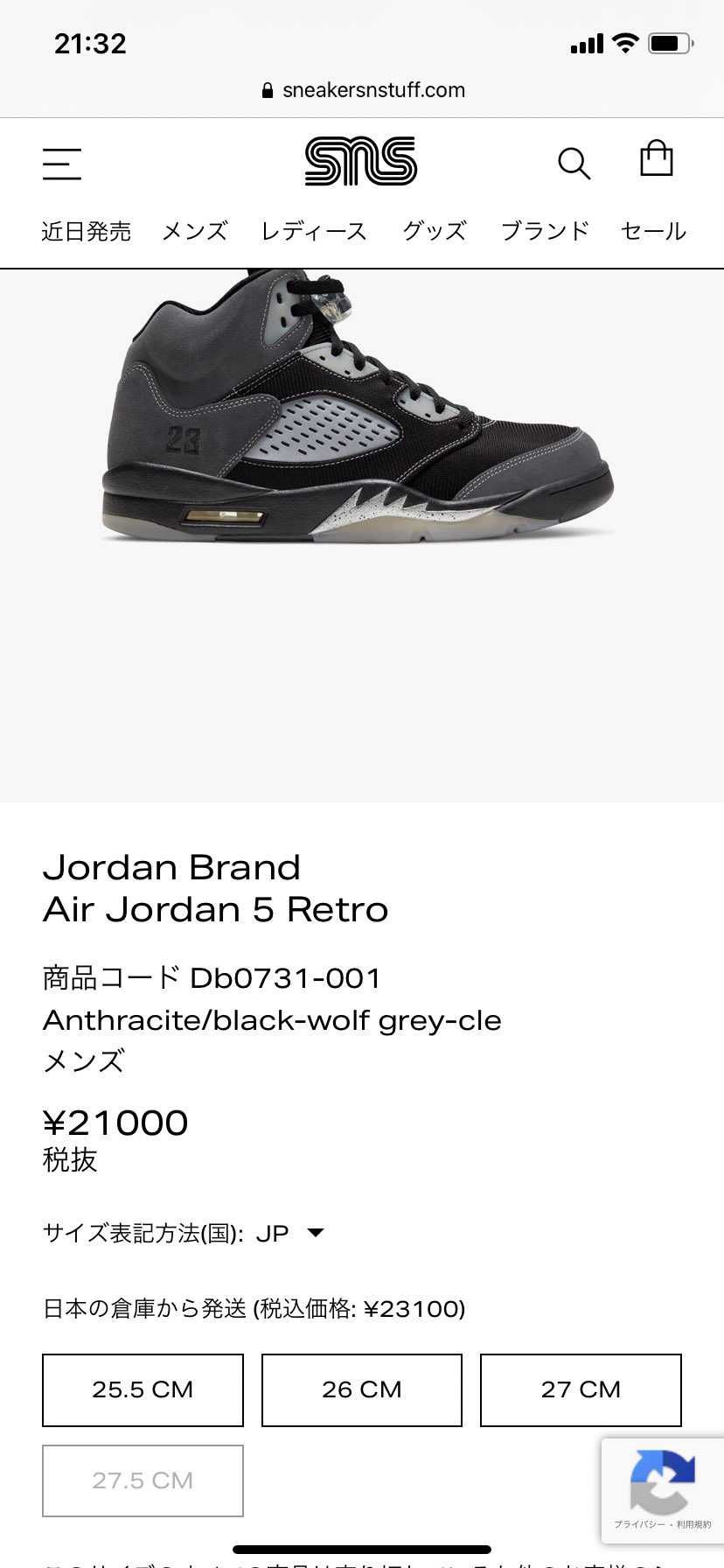Open the search icon
Screen dimensions: 724x1568
pyautogui.click(x=574, y=164)
